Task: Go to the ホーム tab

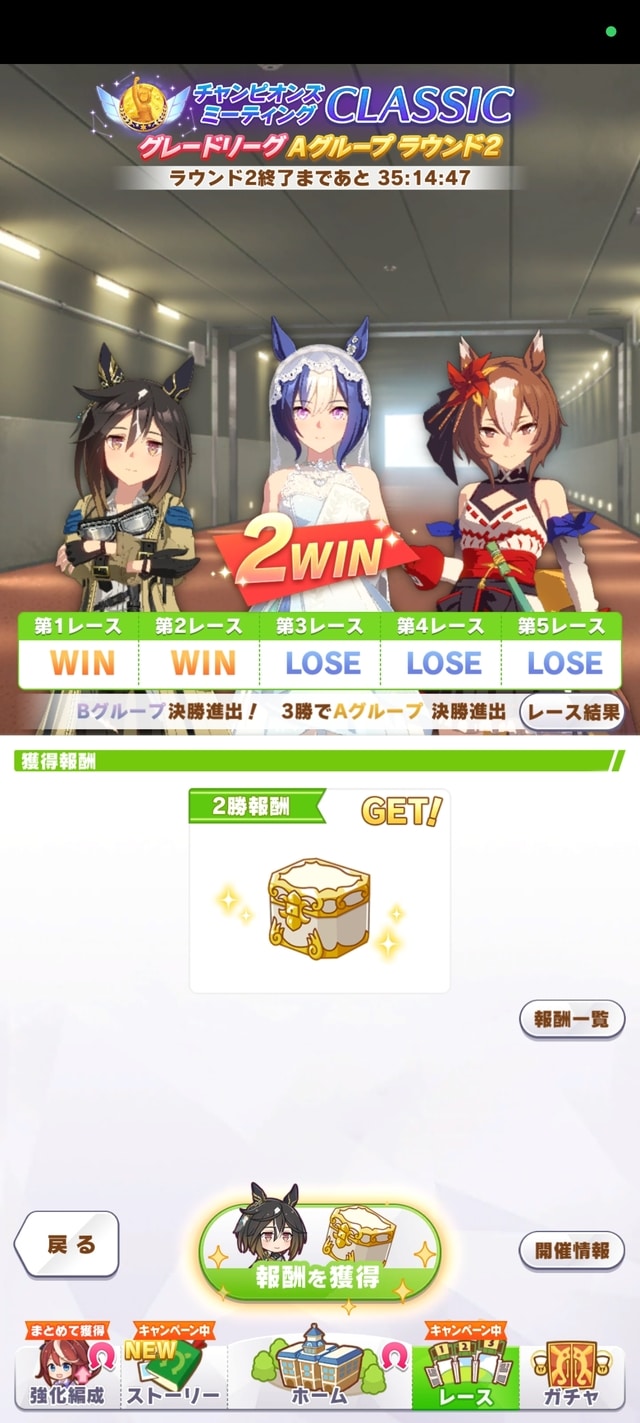Action: pyautogui.click(x=320, y=1377)
